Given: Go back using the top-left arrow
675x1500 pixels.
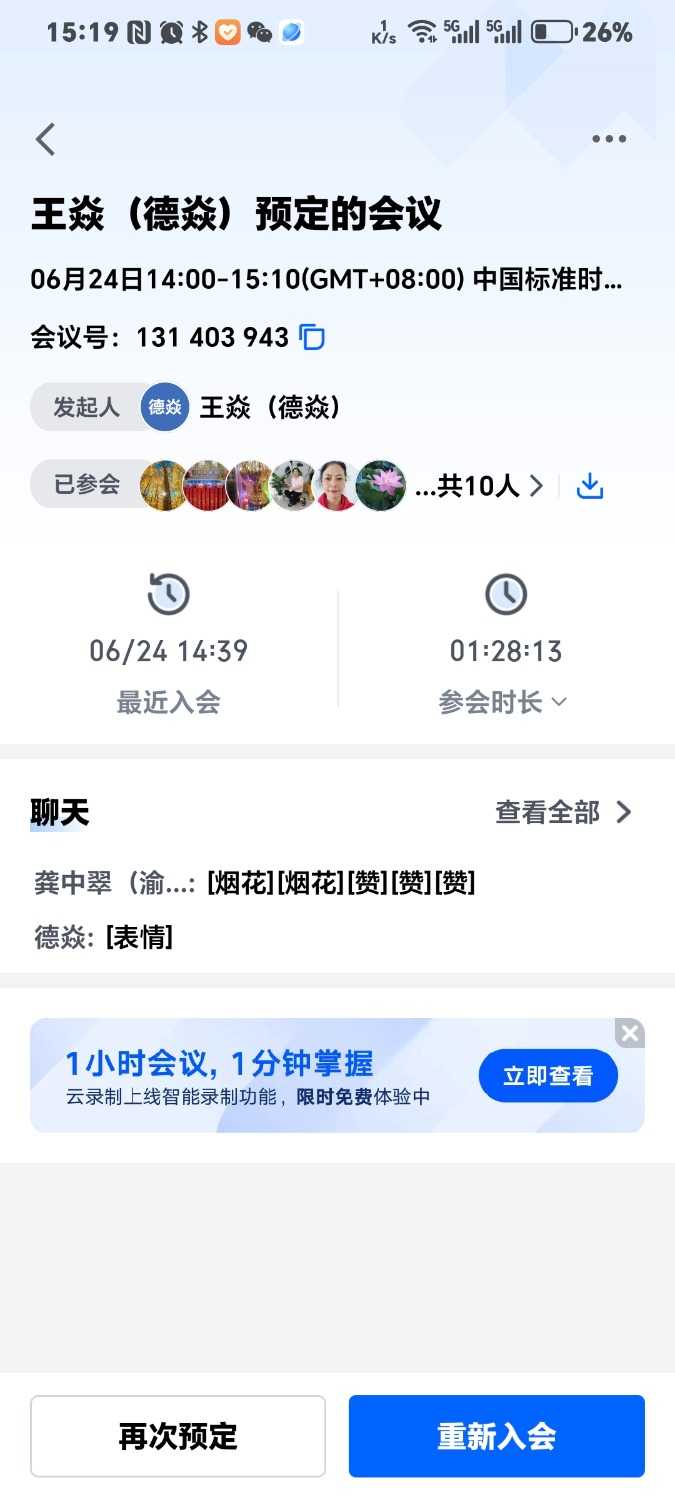Looking at the screenshot, I should point(45,139).
